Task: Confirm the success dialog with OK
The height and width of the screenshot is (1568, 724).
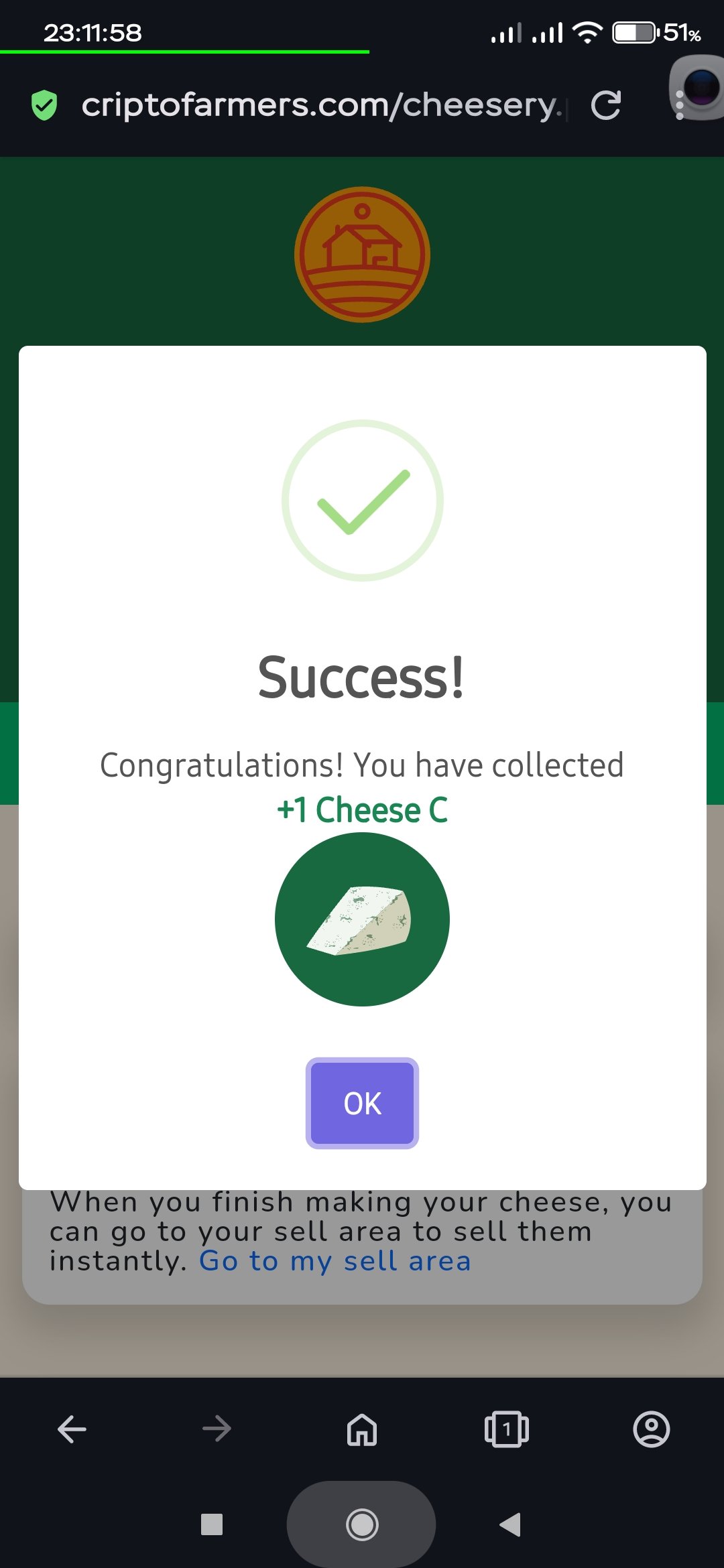Action: point(362,1103)
